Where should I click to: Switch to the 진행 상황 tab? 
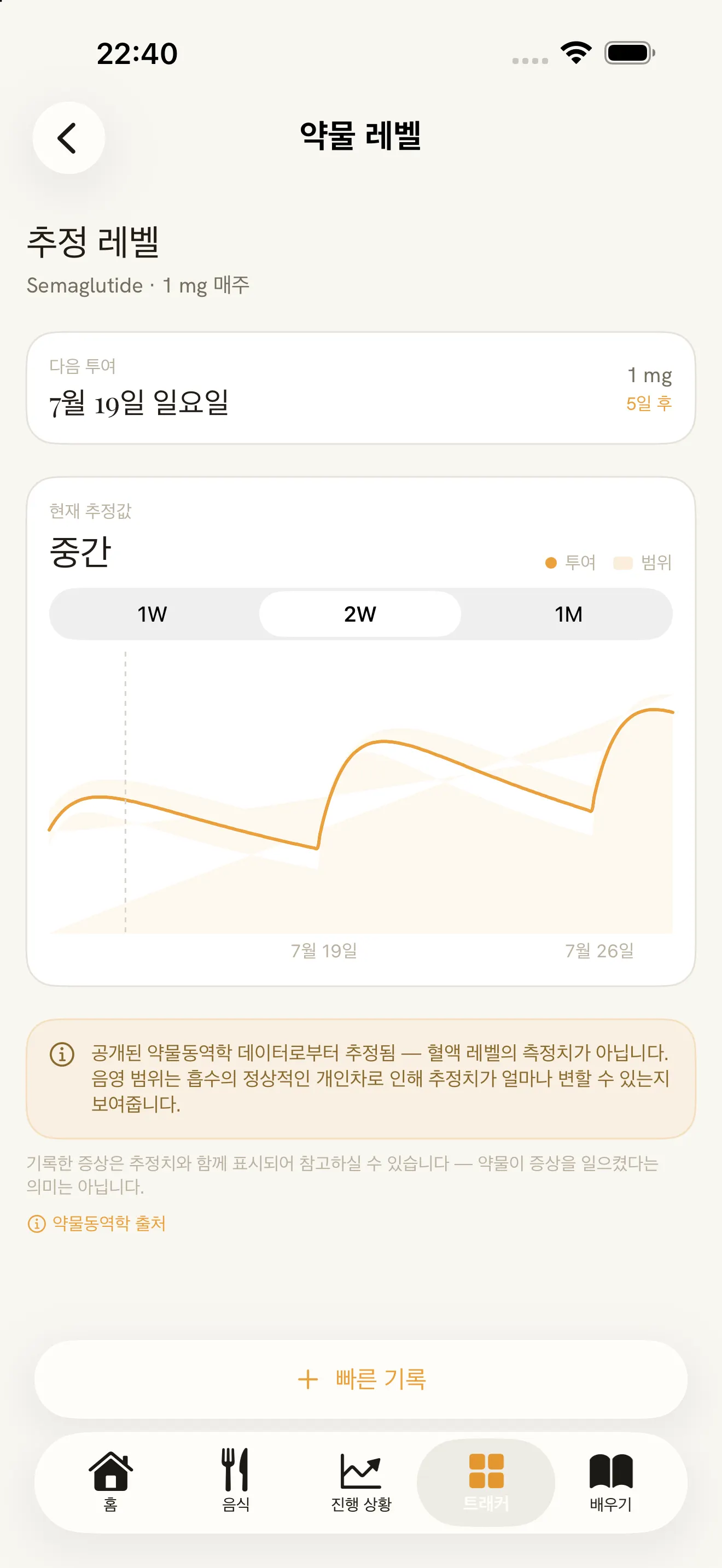(x=361, y=1482)
